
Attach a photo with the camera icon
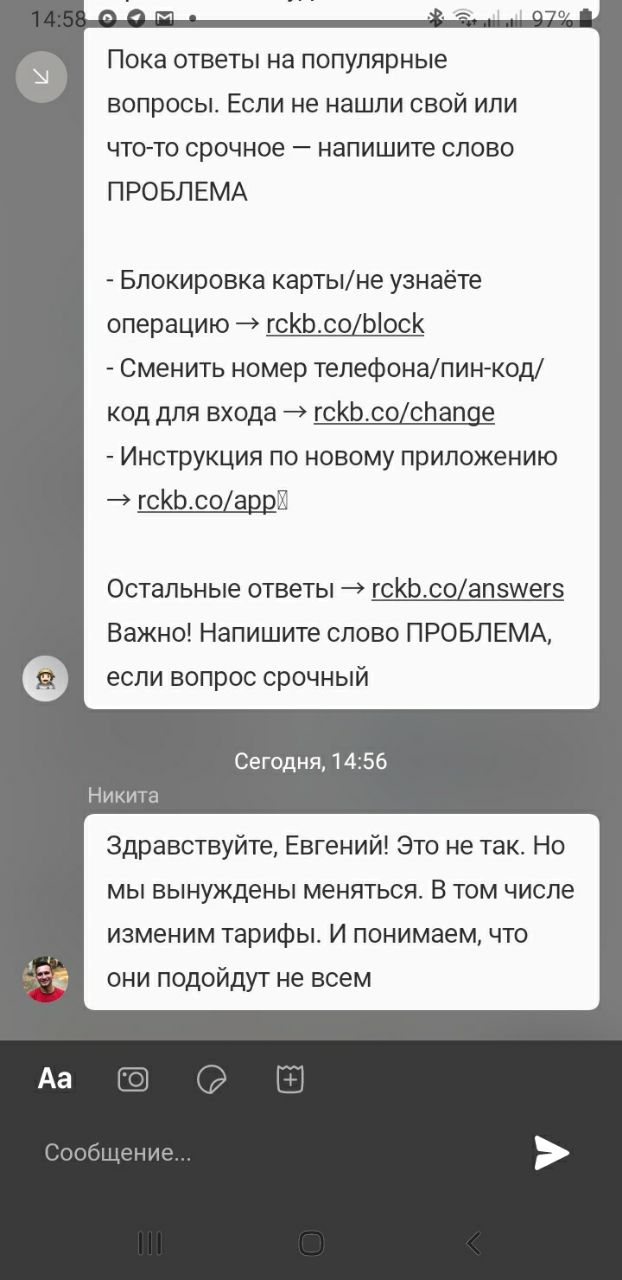pyautogui.click(x=133, y=1079)
